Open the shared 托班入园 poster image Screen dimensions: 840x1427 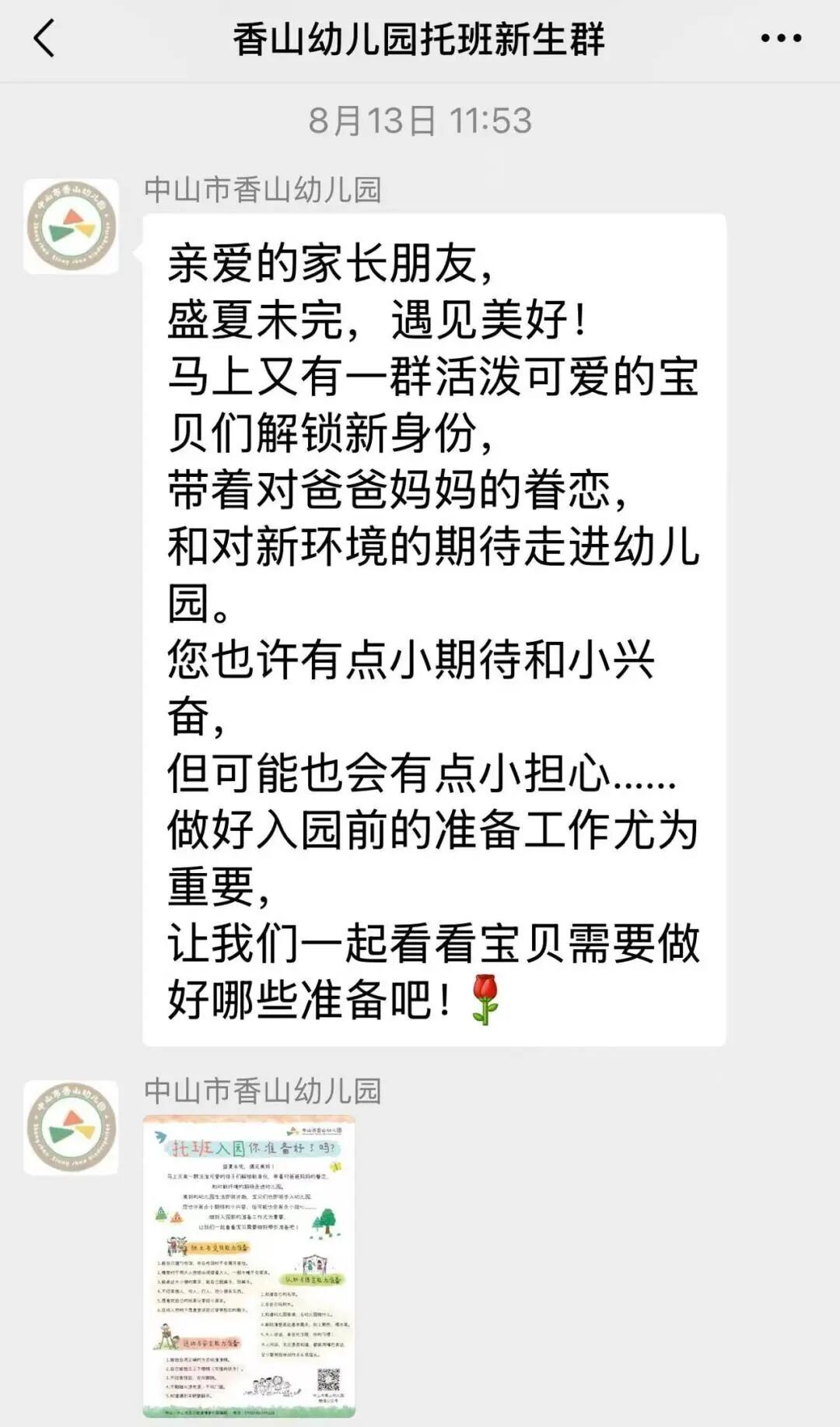coord(249,1266)
